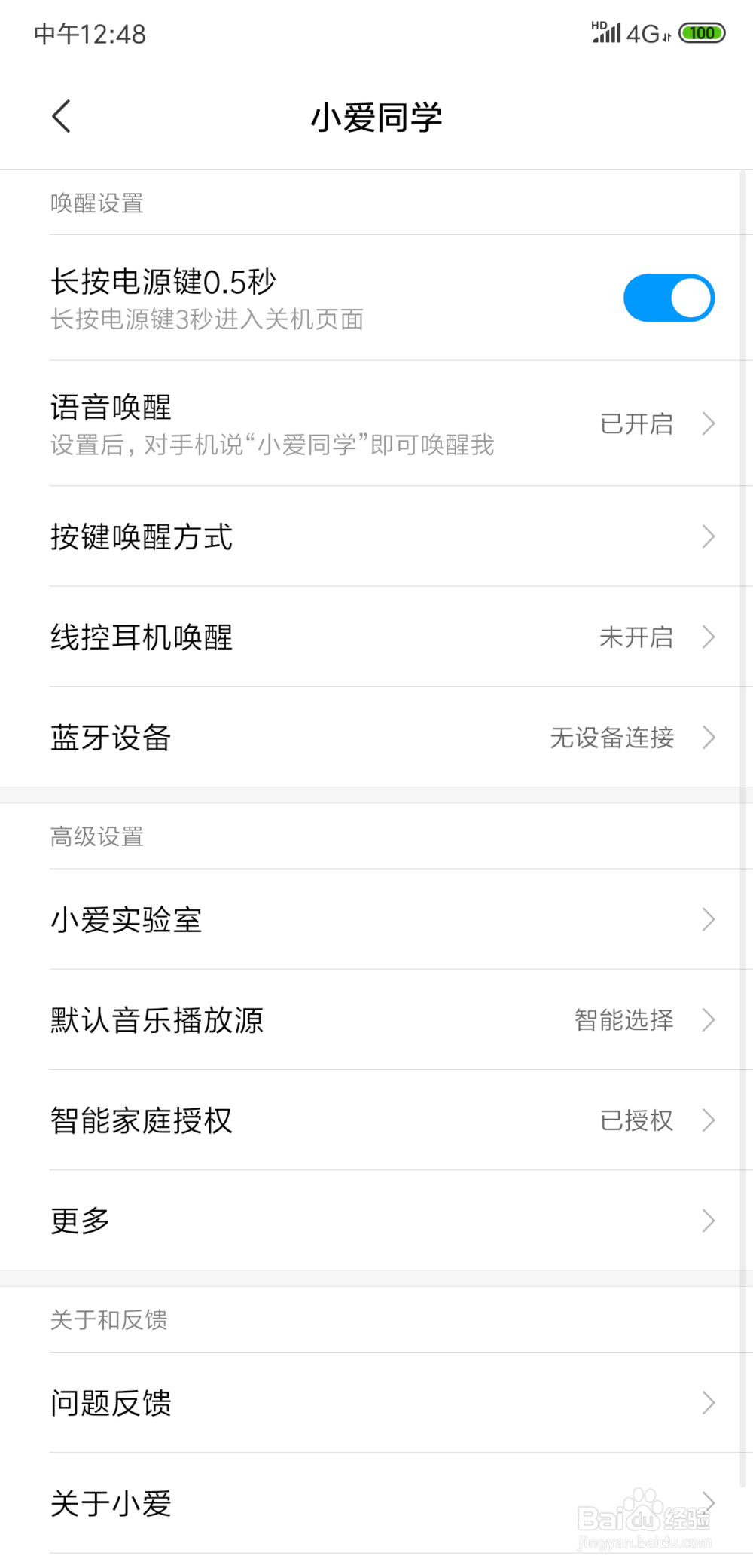Expand the 更多 options row
753x1568 pixels.
376,1221
